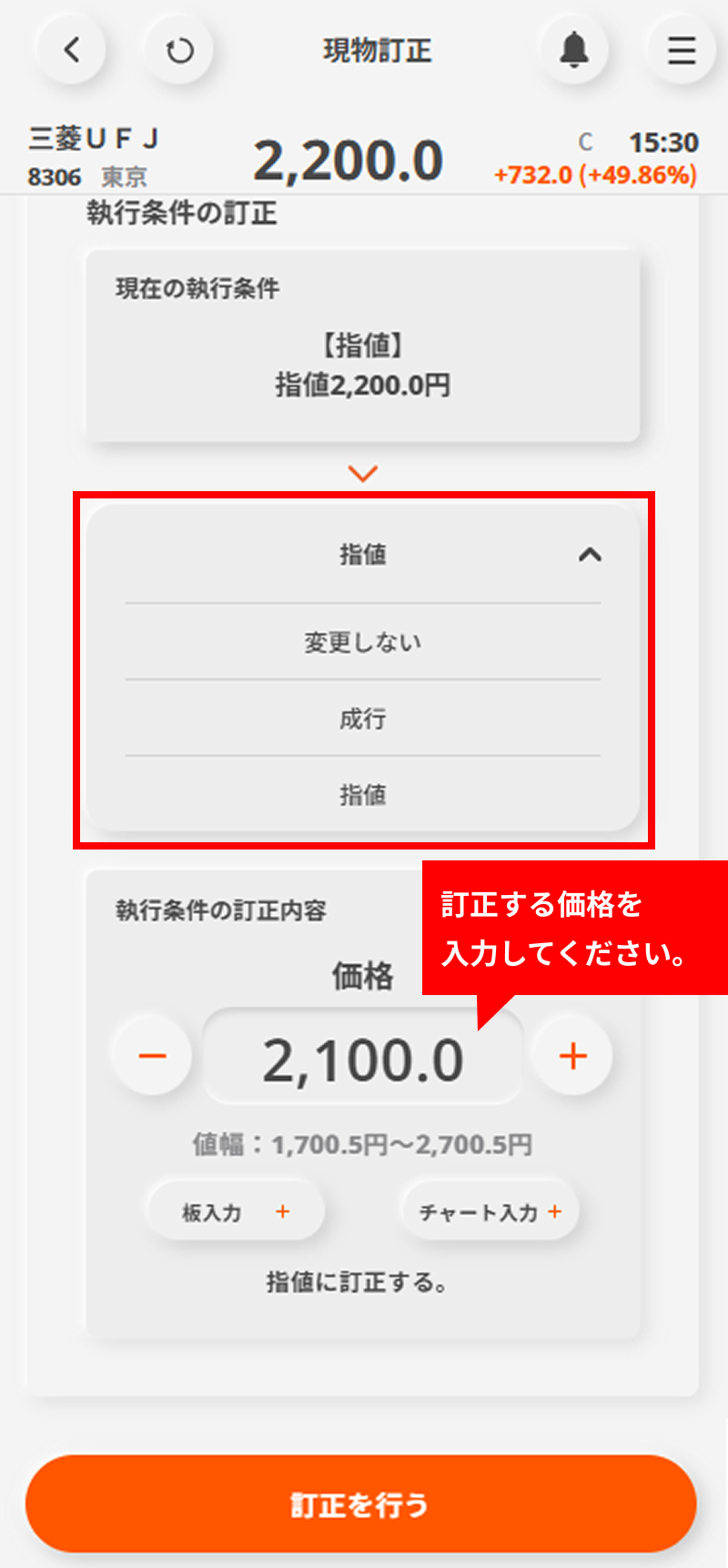The width and height of the screenshot is (728, 1568).
Task: Open the hamburger menu
Action: [x=681, y=50]
